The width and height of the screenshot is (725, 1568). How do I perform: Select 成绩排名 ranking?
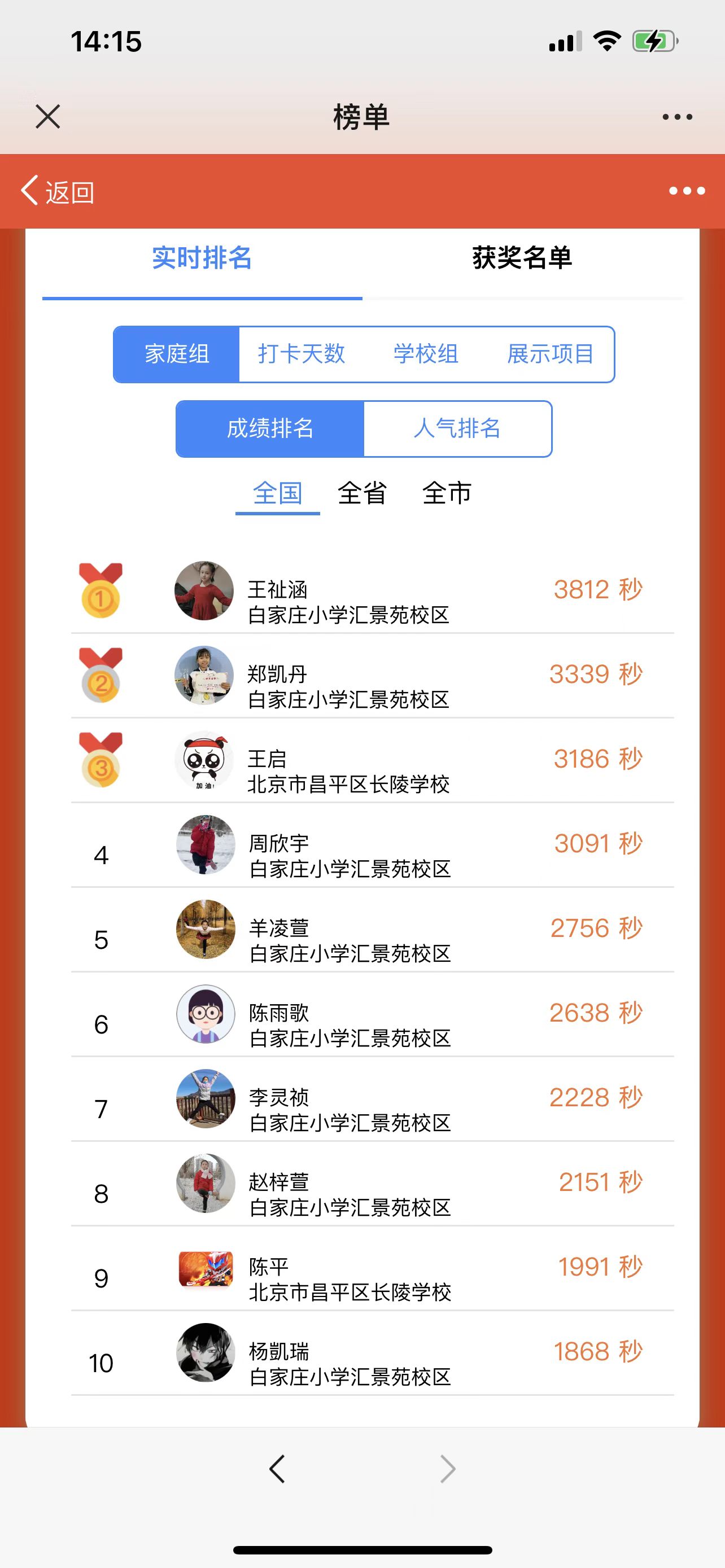(270, 428)
